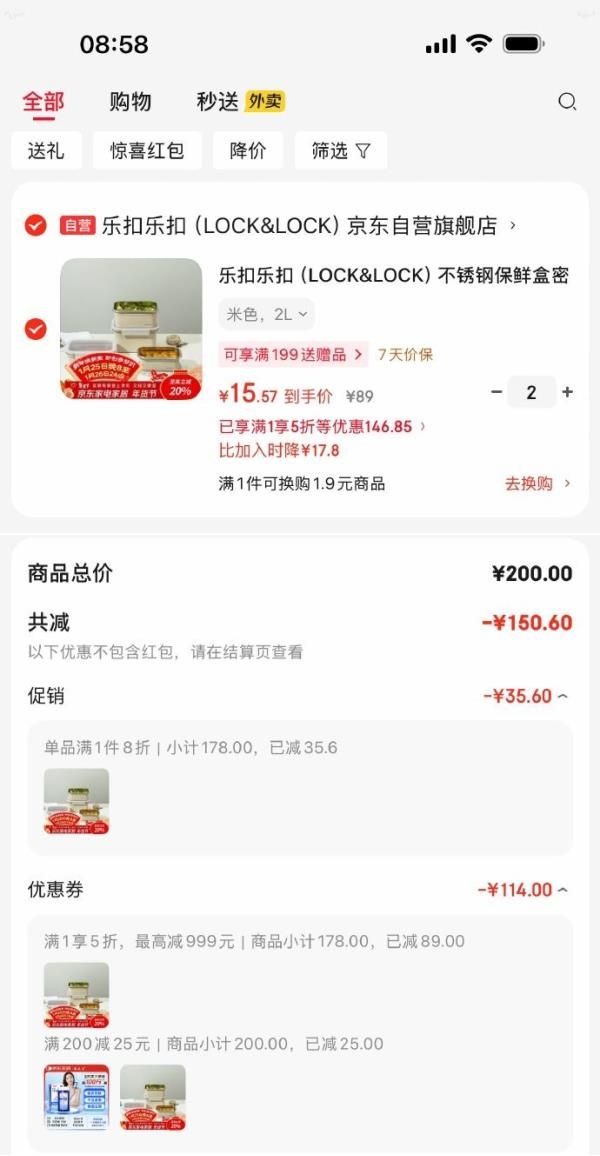Filter by 惊喜红包 chip
Viewport: 600px width, 1156px height.
coord(147,150)
